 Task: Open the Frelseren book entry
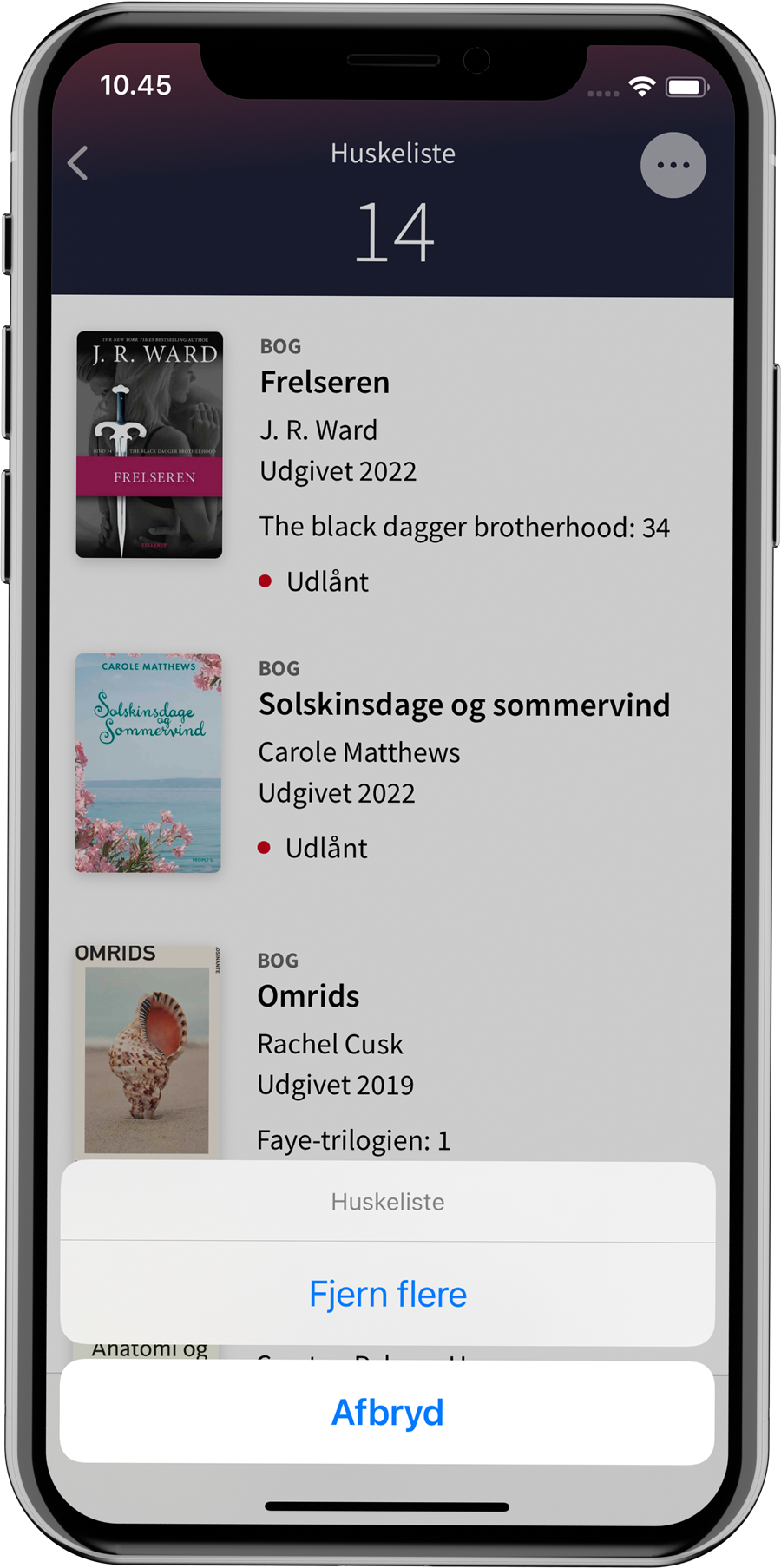[325, 382]
